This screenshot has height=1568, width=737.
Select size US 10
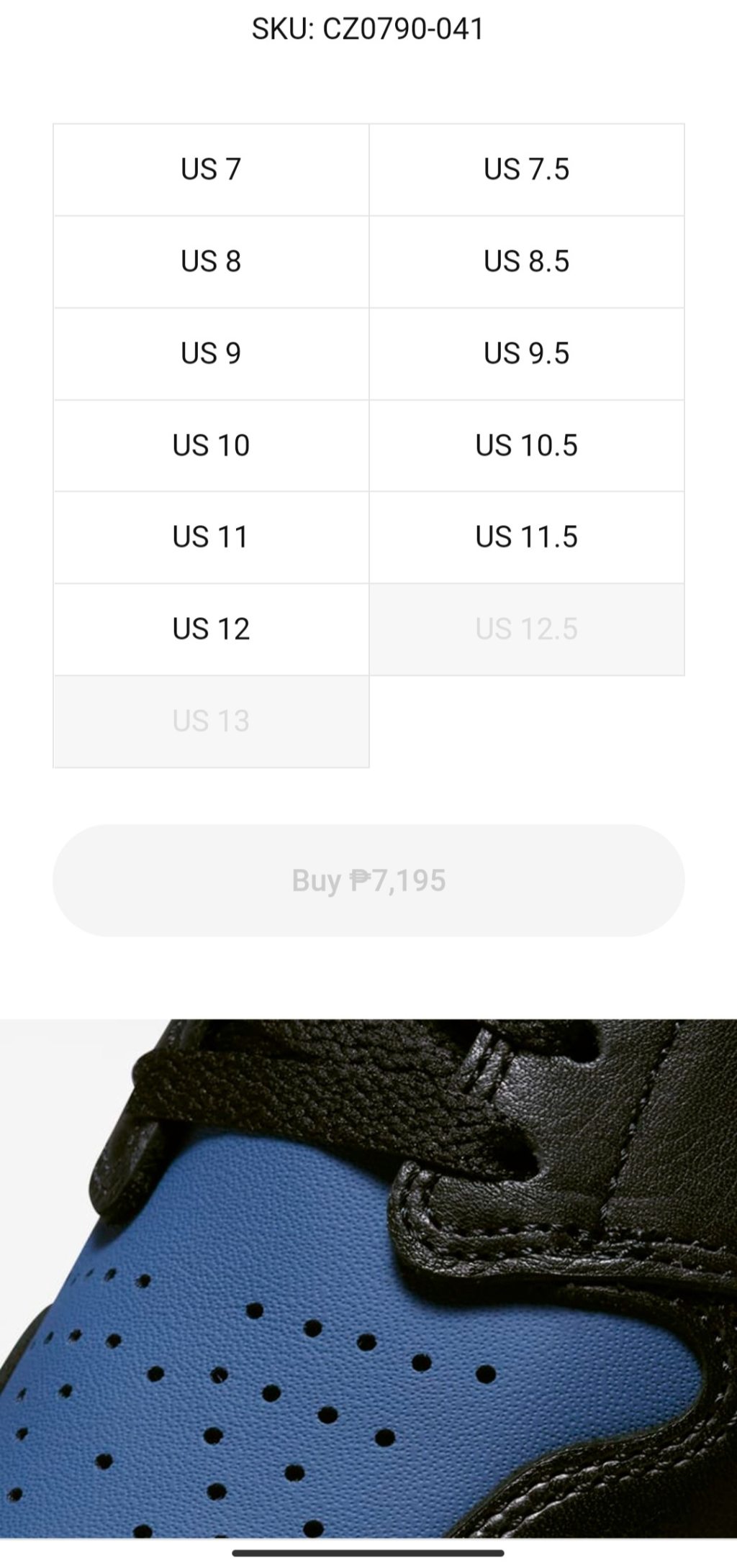point(211,446)
